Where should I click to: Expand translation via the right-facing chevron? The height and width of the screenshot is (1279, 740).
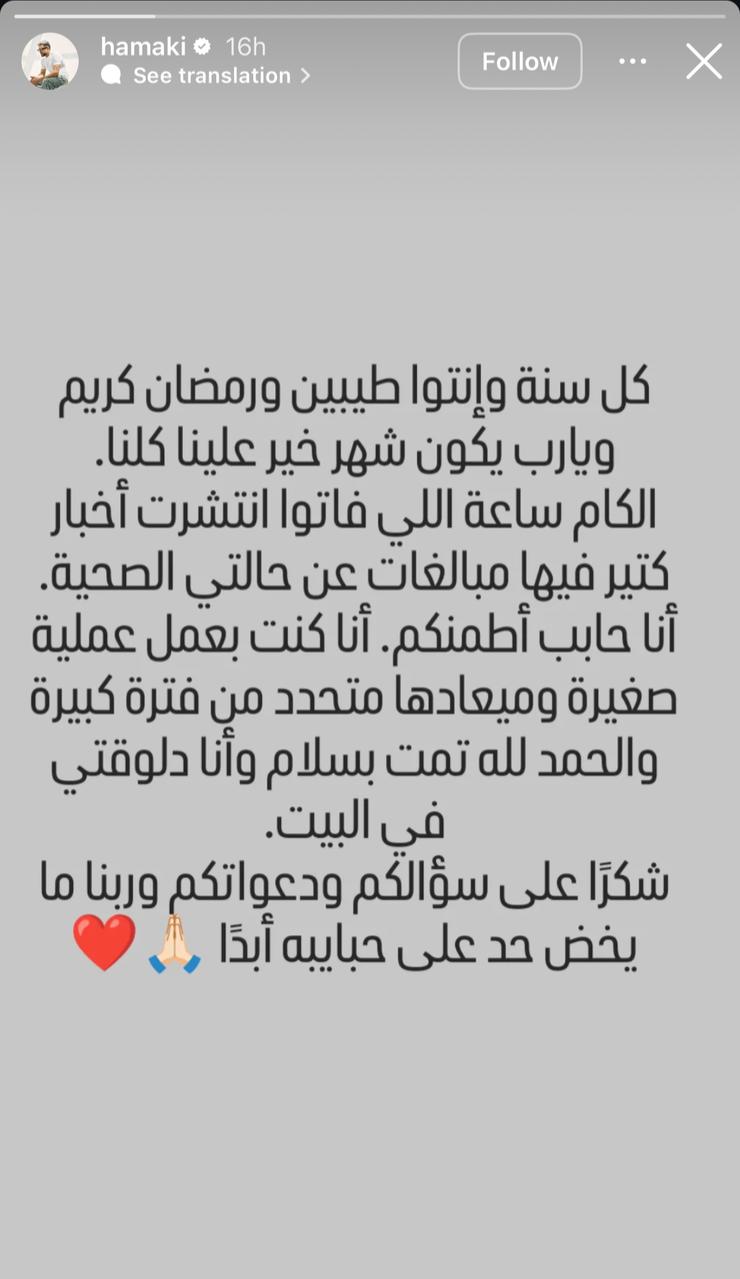click(x=305, y=76)
